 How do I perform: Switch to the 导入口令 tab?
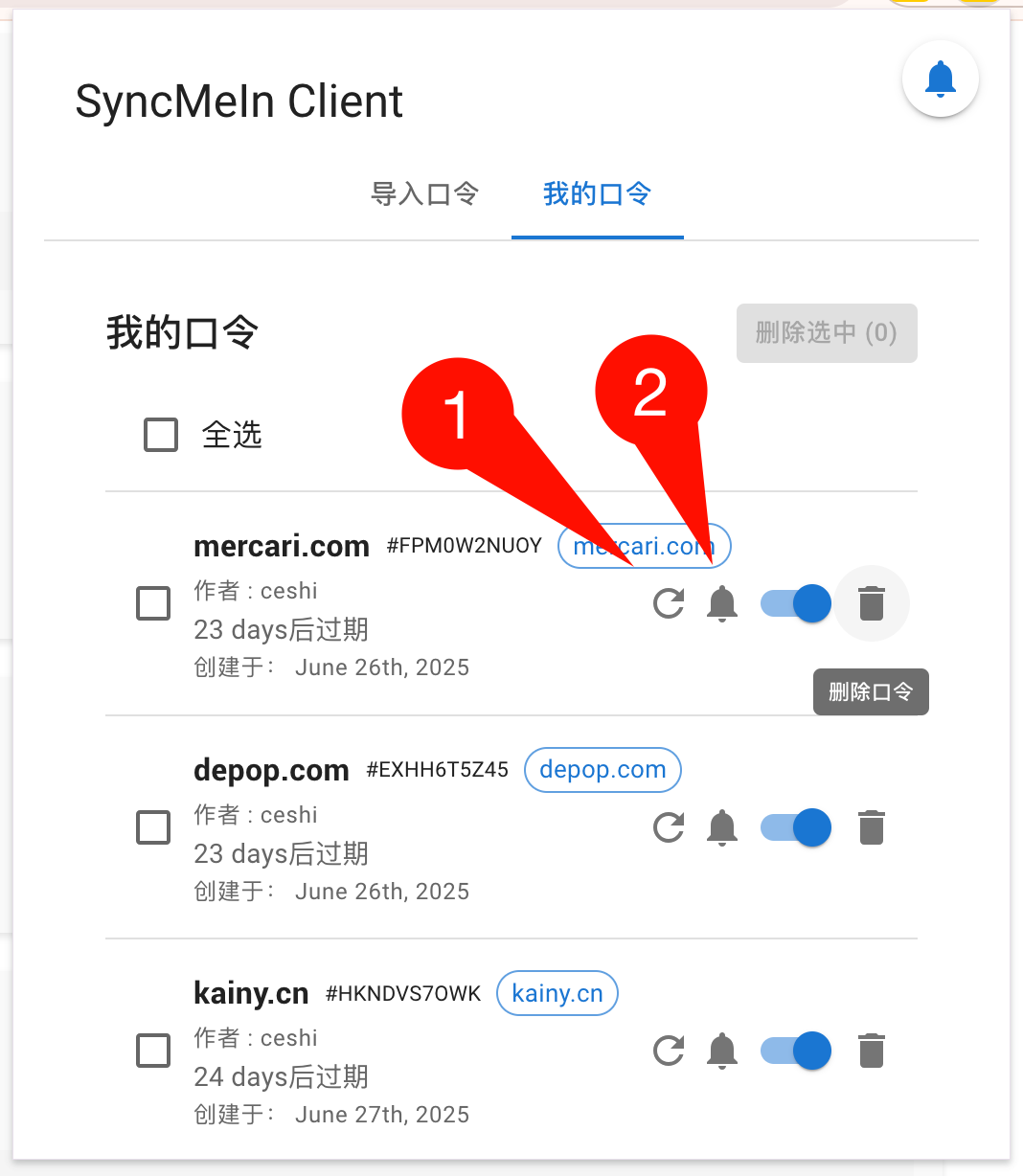tap(424, 194)
